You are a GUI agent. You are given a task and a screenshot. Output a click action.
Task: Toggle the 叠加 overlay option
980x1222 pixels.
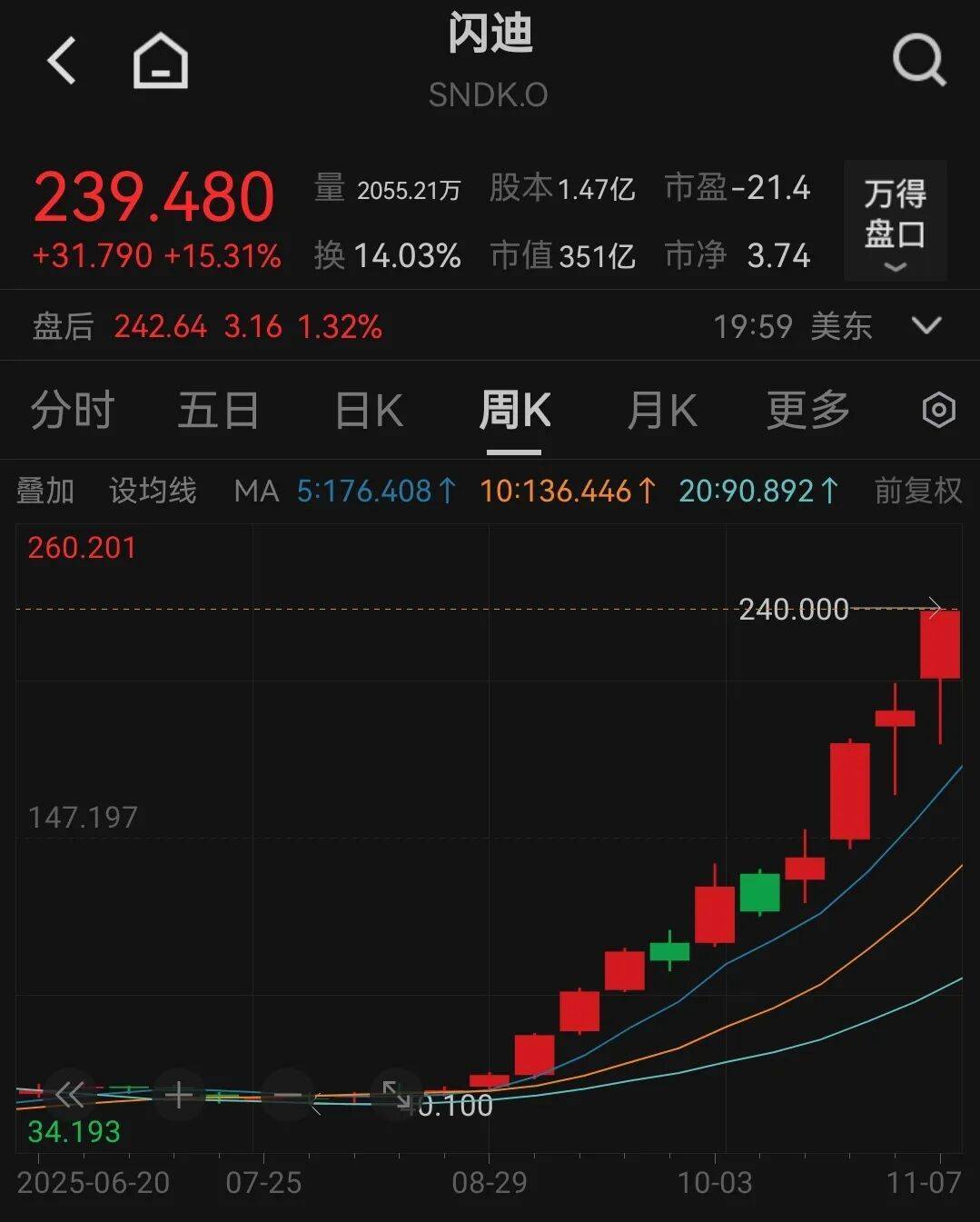[46, 491]
